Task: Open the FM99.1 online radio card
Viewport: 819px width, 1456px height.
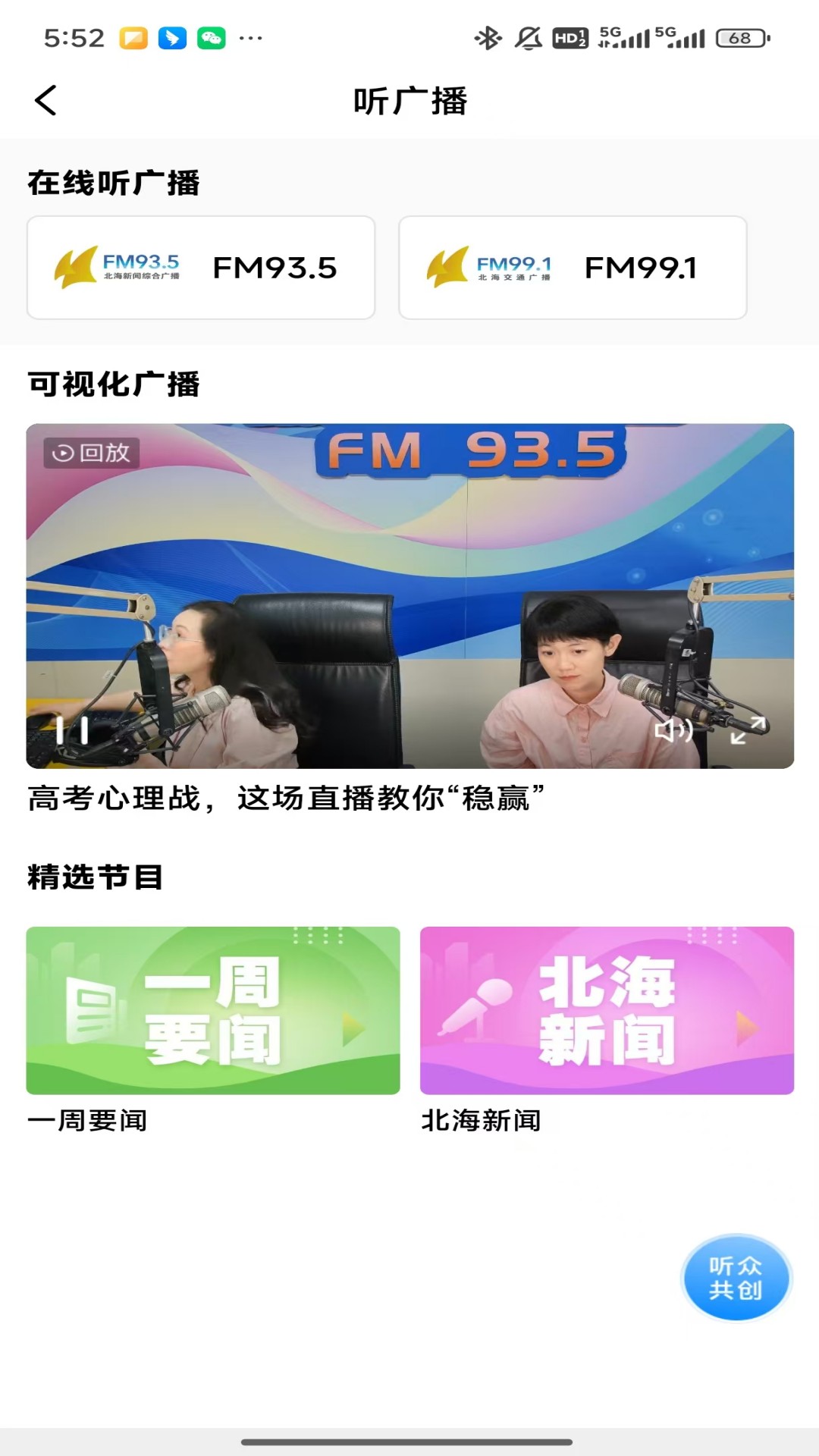Action: point(572,268)
